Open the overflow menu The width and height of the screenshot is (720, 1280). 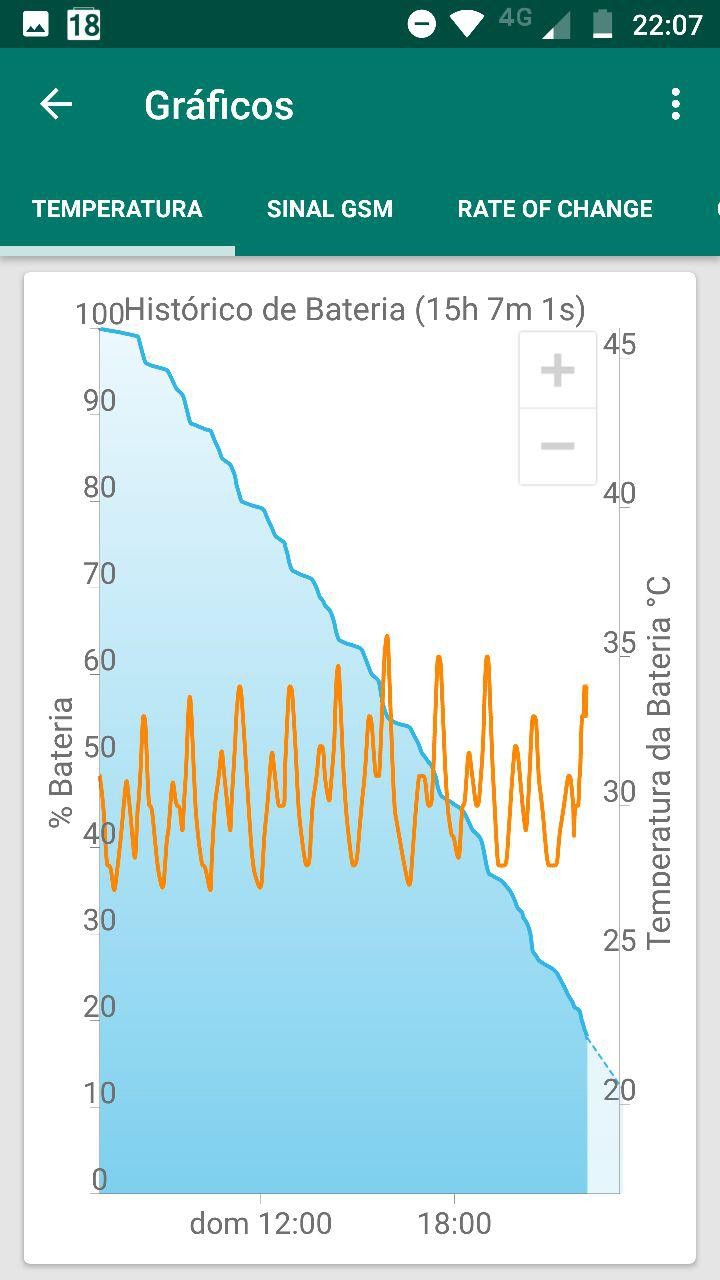(676, 104)
